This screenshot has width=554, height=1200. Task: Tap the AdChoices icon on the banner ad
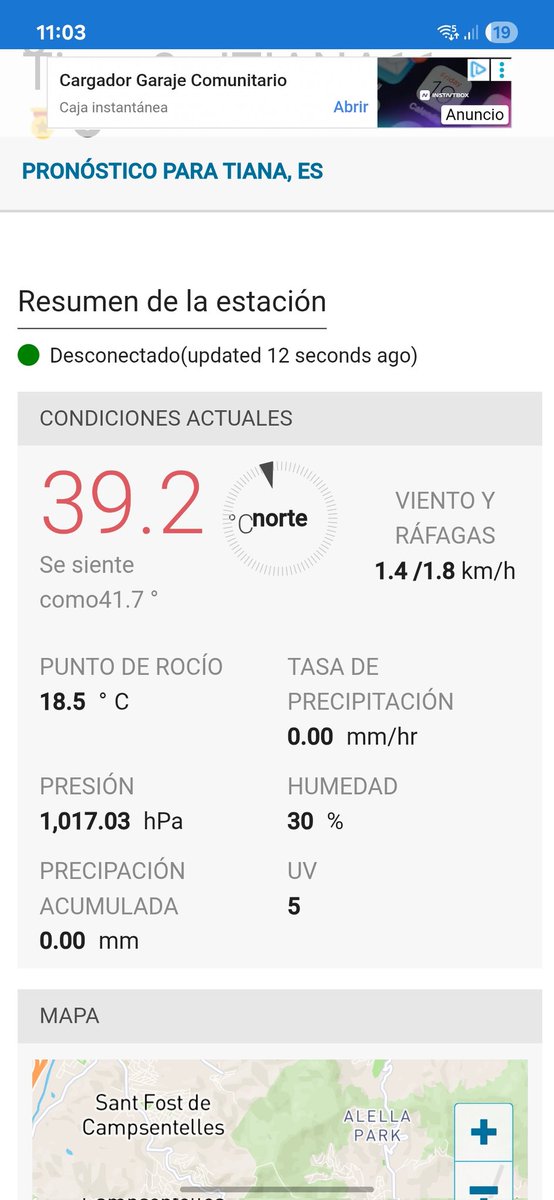coord(479,69)
